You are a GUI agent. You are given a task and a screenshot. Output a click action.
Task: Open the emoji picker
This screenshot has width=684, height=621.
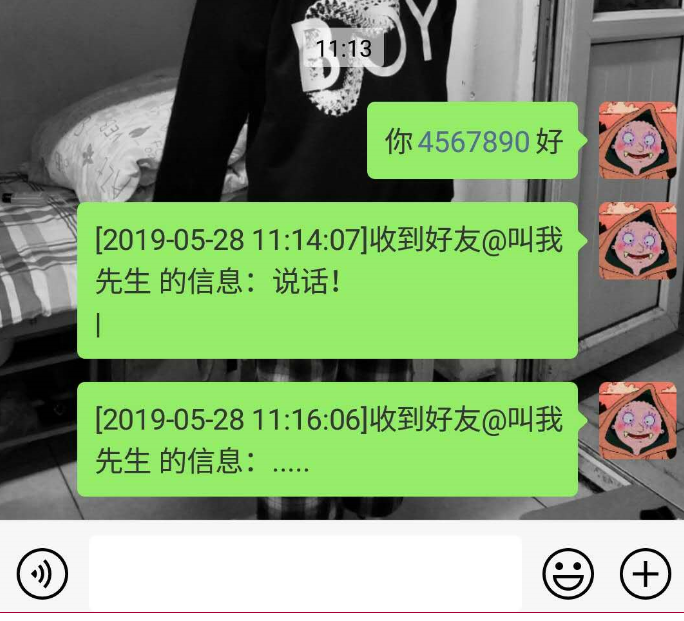(568, 574)
